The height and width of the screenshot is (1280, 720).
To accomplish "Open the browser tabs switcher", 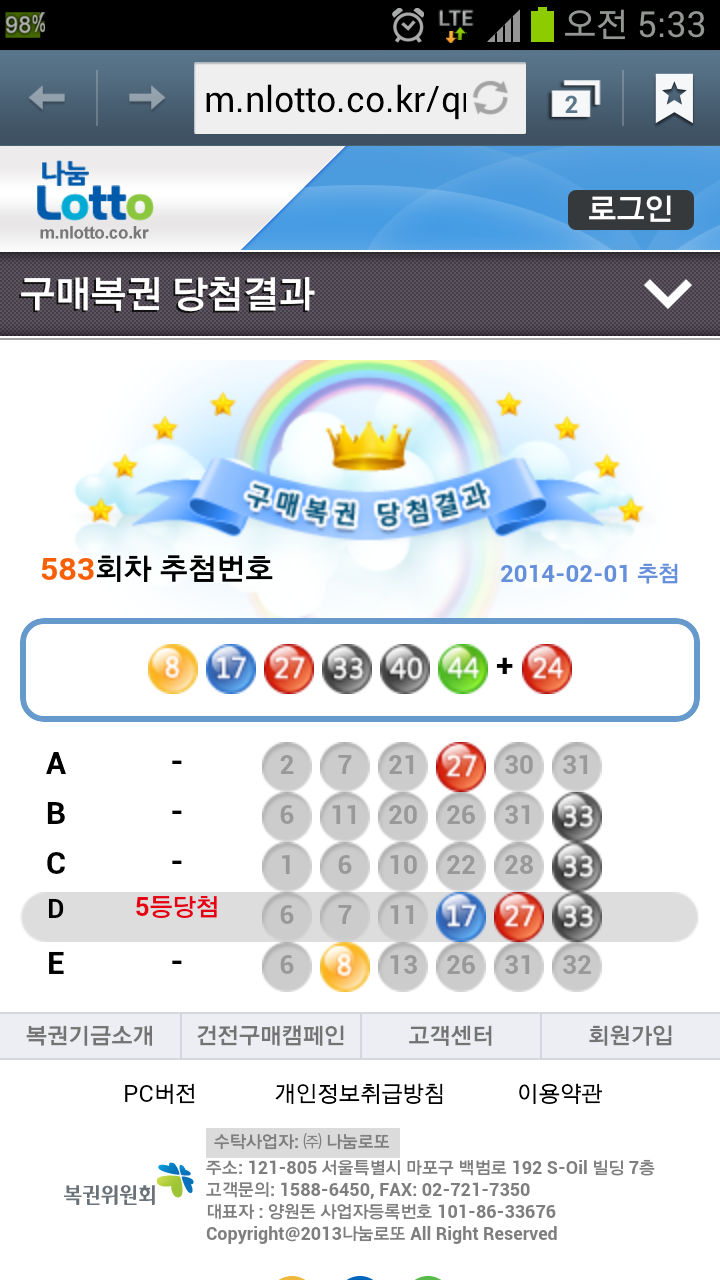I will coord(574,99).
